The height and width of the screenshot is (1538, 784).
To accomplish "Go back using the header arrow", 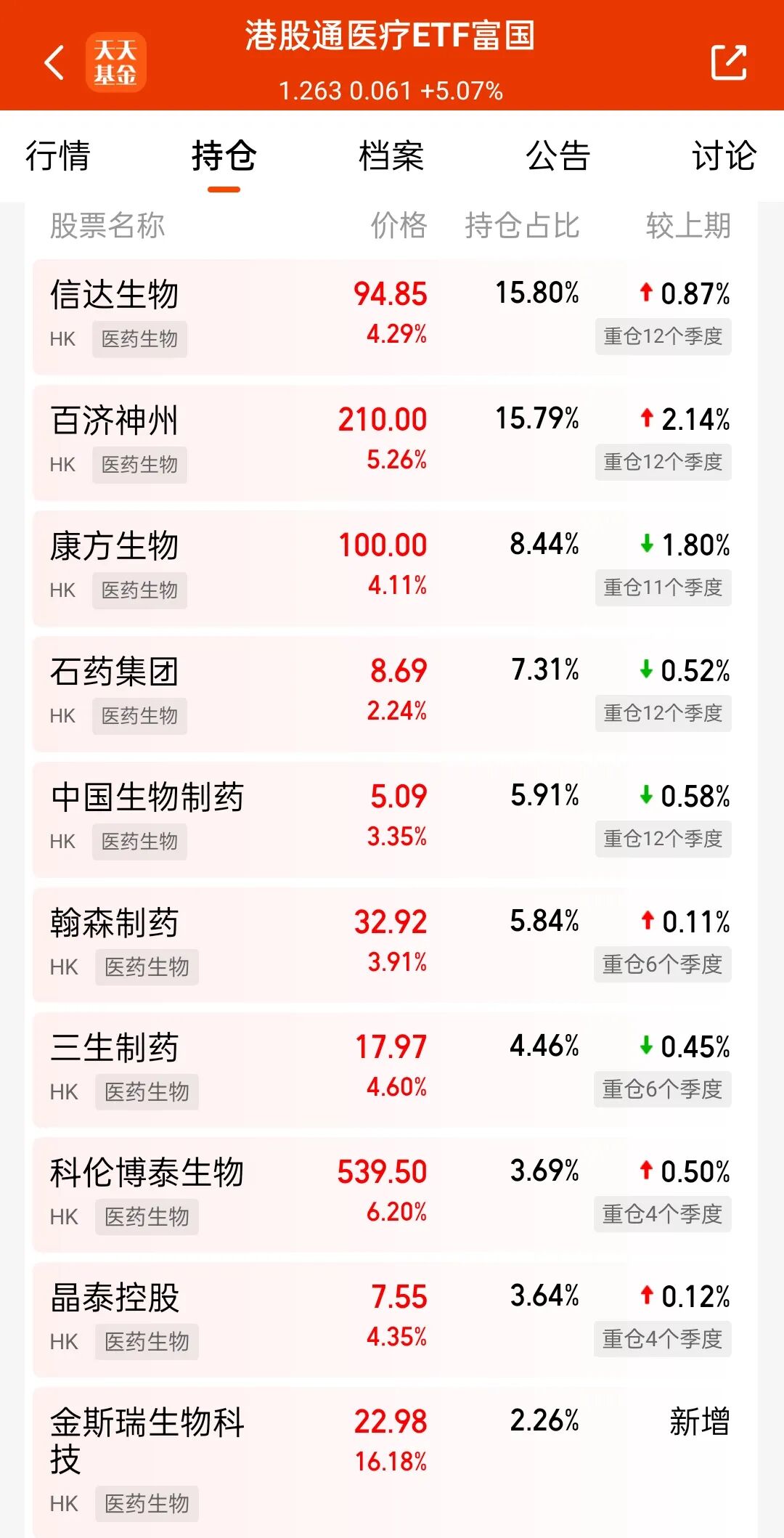I will [54, 62].
